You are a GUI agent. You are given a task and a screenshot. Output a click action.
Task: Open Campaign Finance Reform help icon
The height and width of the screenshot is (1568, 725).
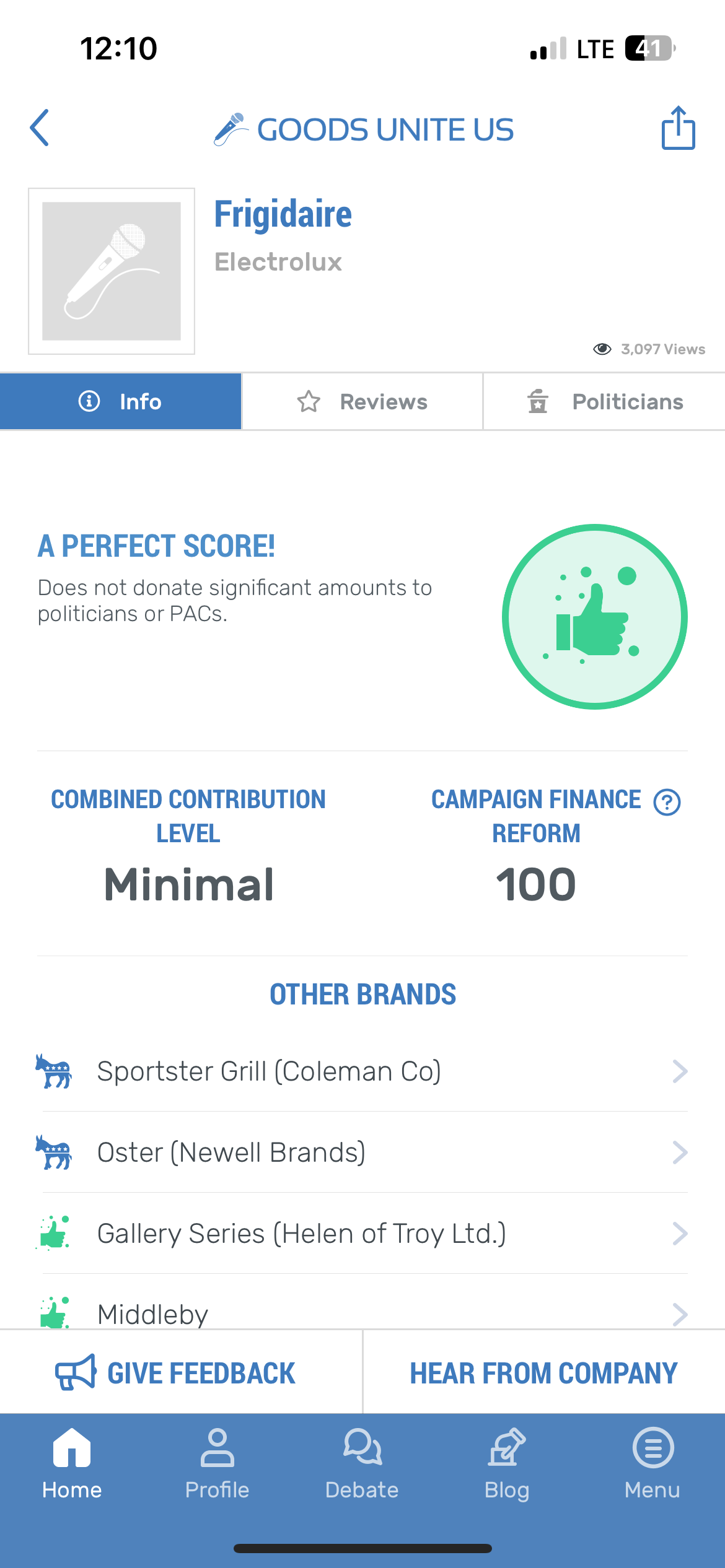pyautogui.click(x=667, y=803)
